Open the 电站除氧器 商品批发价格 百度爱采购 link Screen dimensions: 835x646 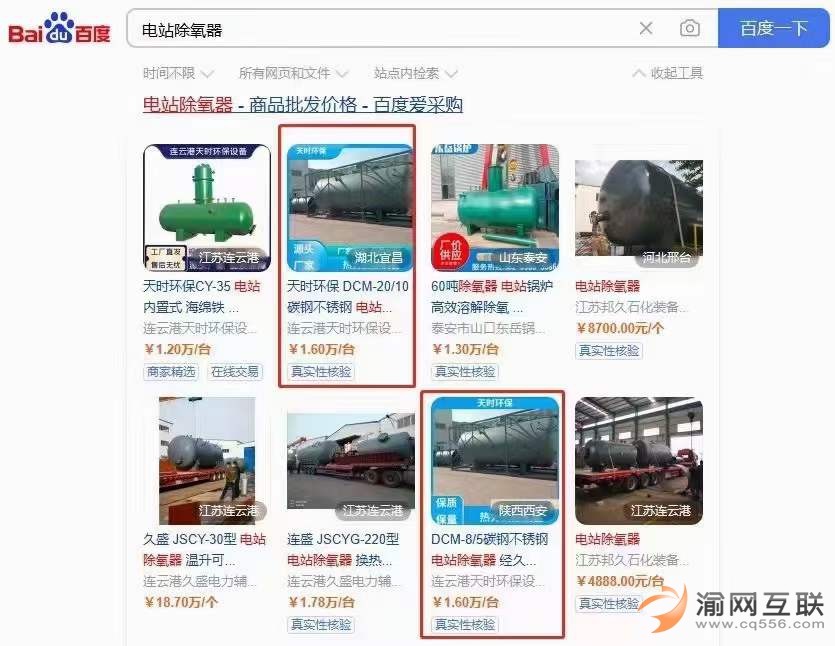(x=303, y=105)
